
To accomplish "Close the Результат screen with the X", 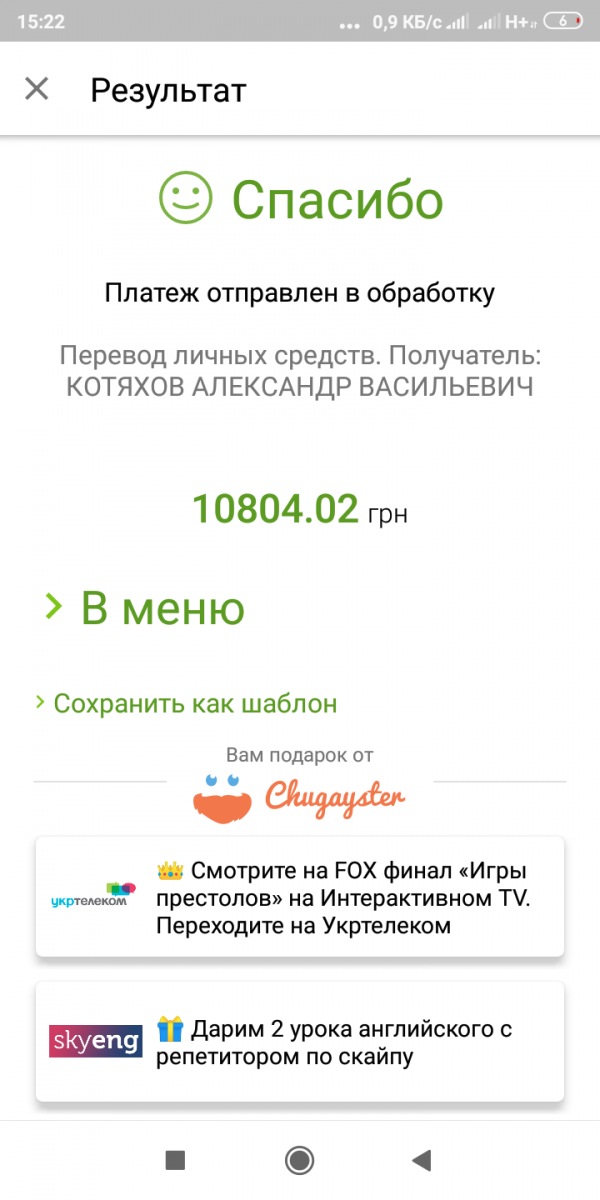I will [x=37, y=90].
